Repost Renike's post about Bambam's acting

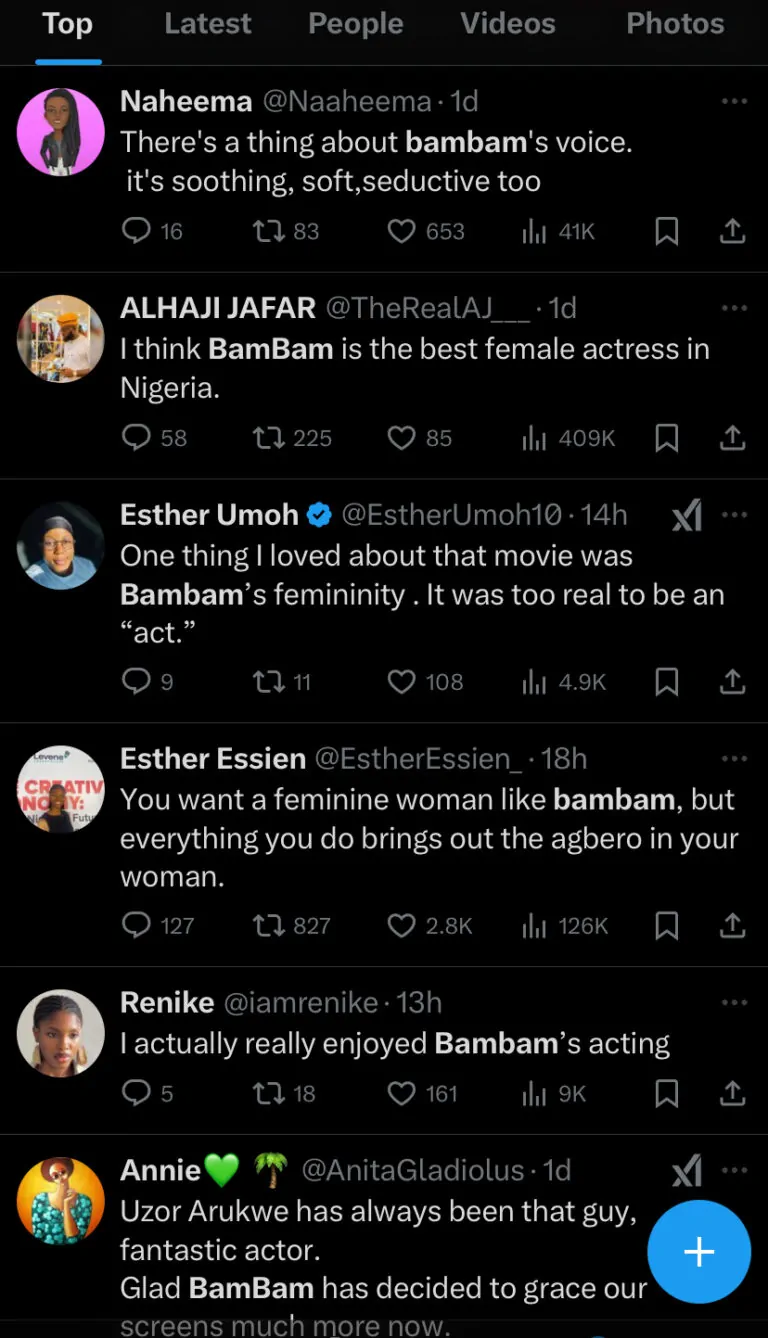(267, 1094)
